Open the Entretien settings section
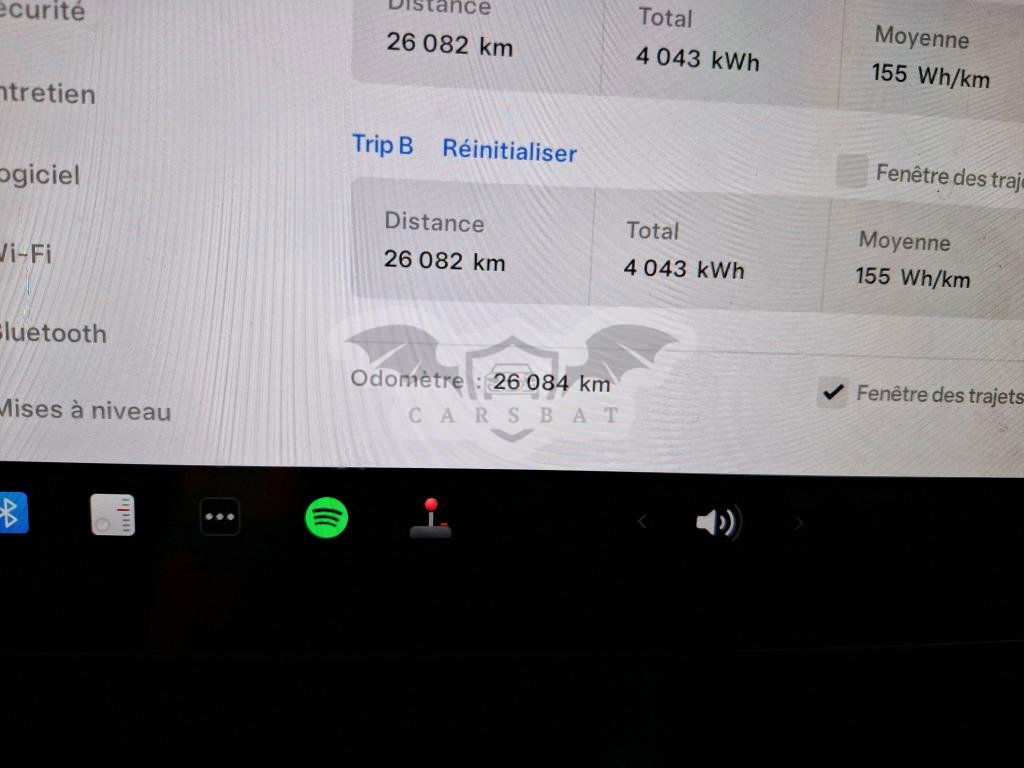The width and height of the screenshot is (1024, 768). pyautogui.click(x=48, y=94)
